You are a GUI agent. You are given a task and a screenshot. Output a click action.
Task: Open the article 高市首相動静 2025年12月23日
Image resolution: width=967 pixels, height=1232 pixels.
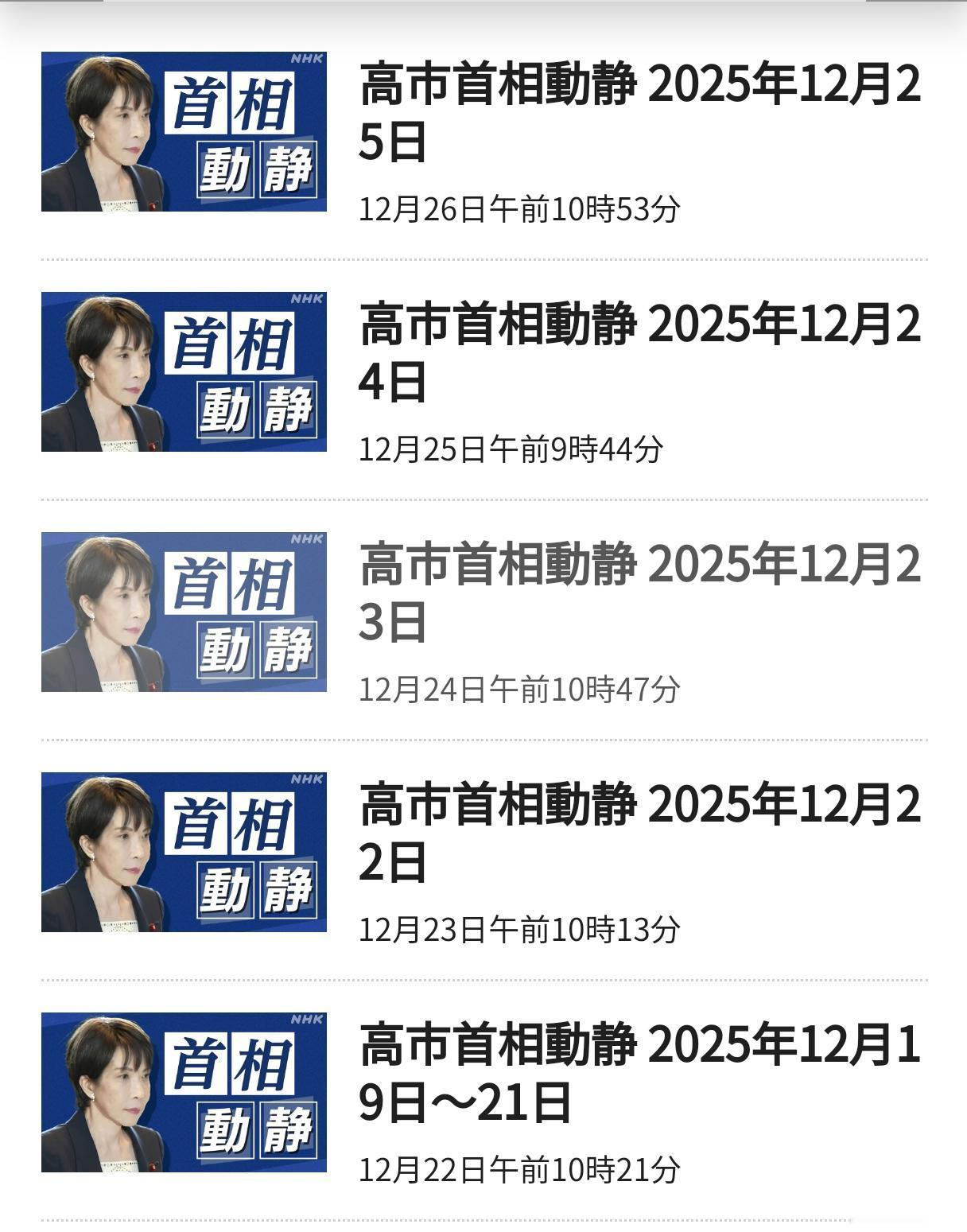coord(636,593)
